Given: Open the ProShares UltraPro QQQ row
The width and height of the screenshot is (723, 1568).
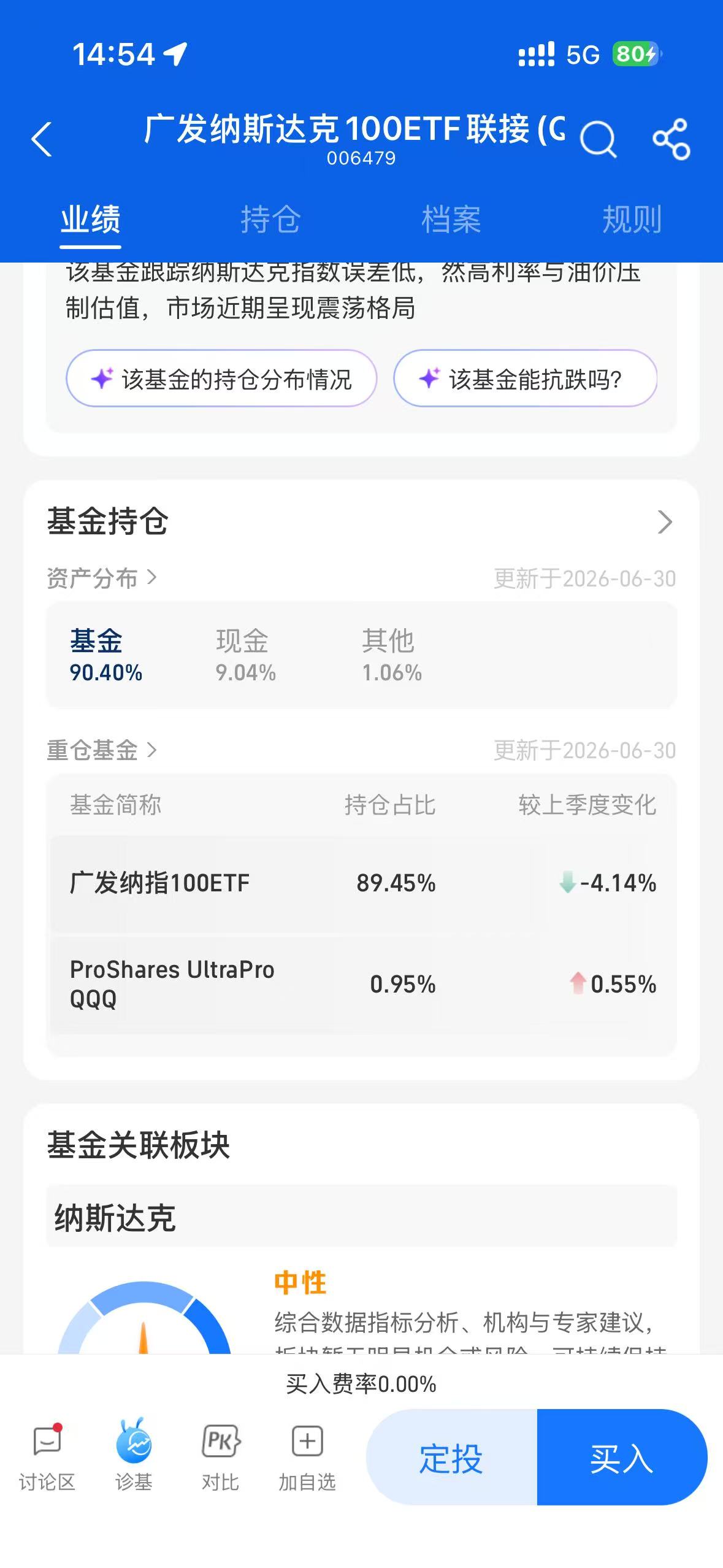Looking at the screenshot, I should [362, 985].
